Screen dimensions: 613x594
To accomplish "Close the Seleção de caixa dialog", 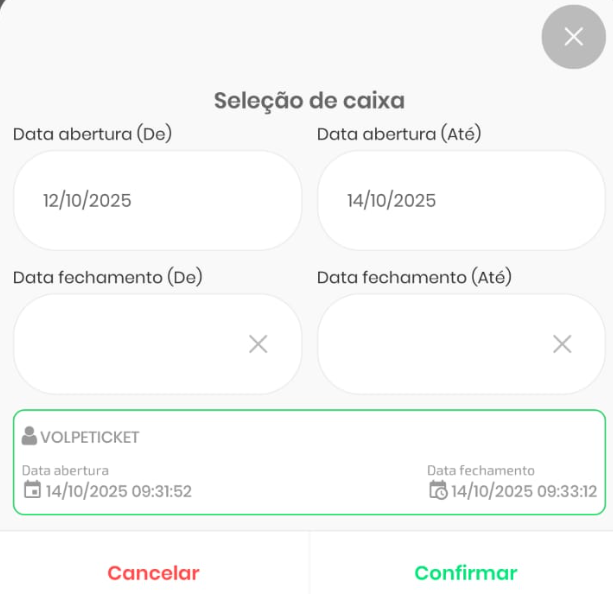I will point(573,37).
